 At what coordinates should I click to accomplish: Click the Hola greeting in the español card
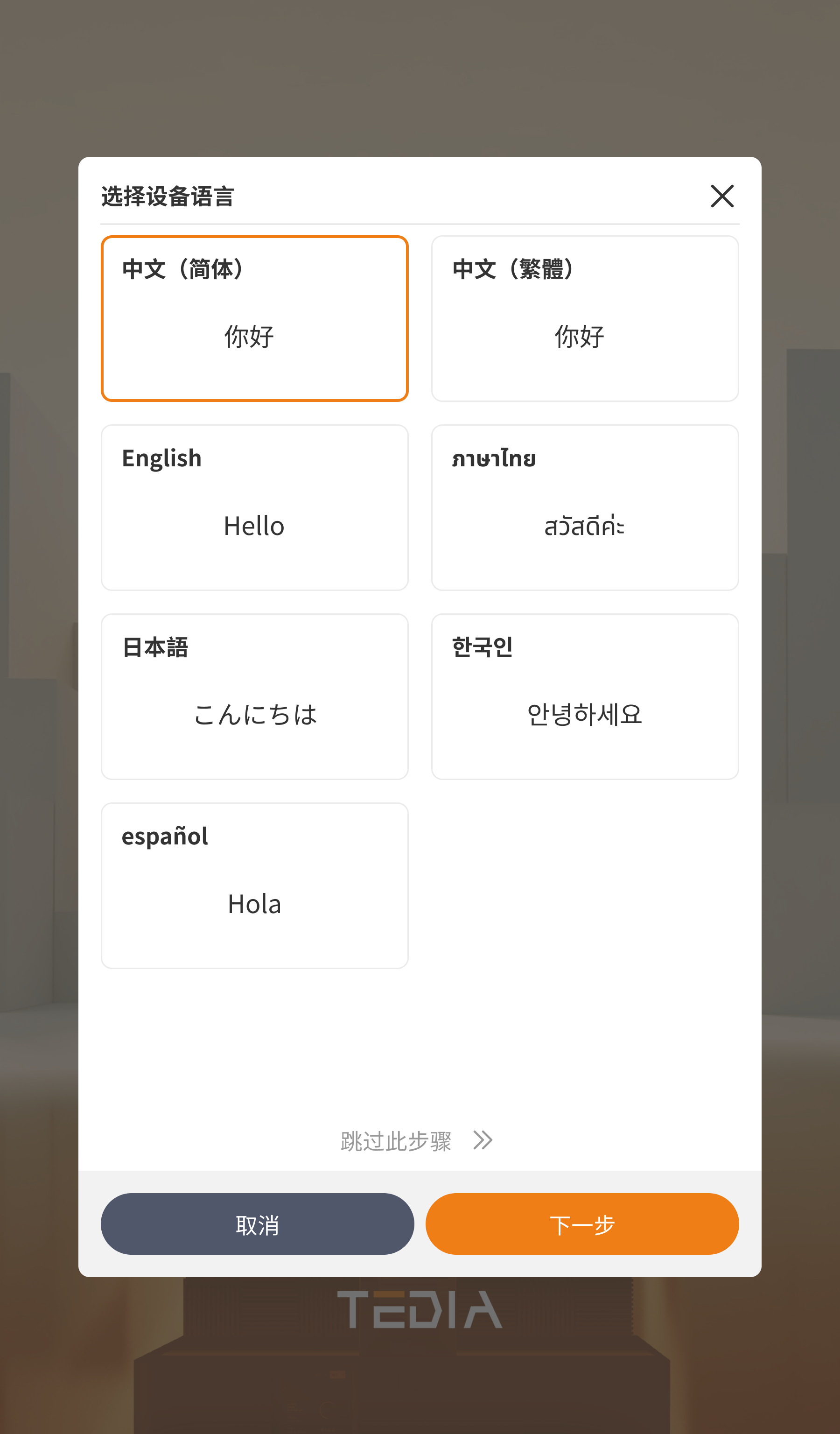click(254, 904)
